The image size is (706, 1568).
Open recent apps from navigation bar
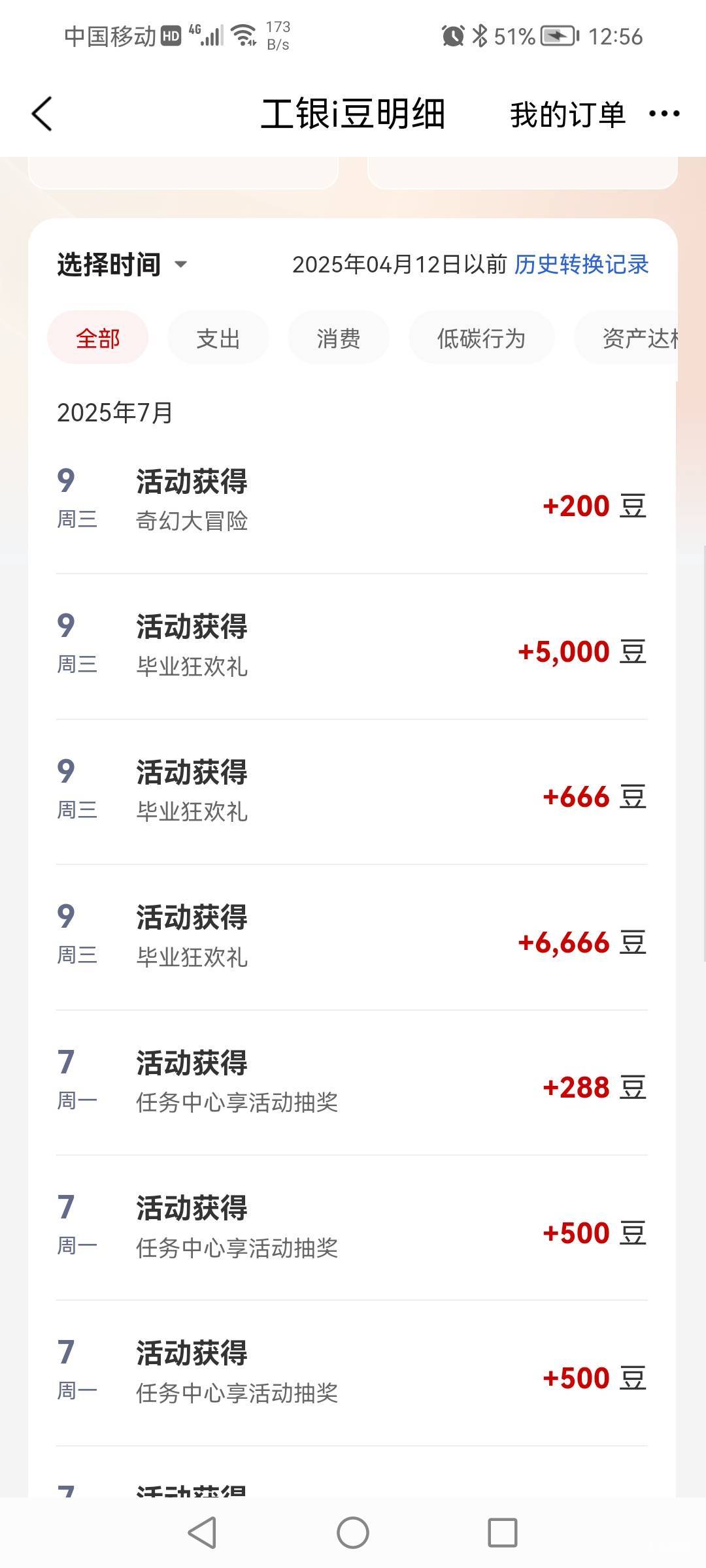click(503, 1533)
